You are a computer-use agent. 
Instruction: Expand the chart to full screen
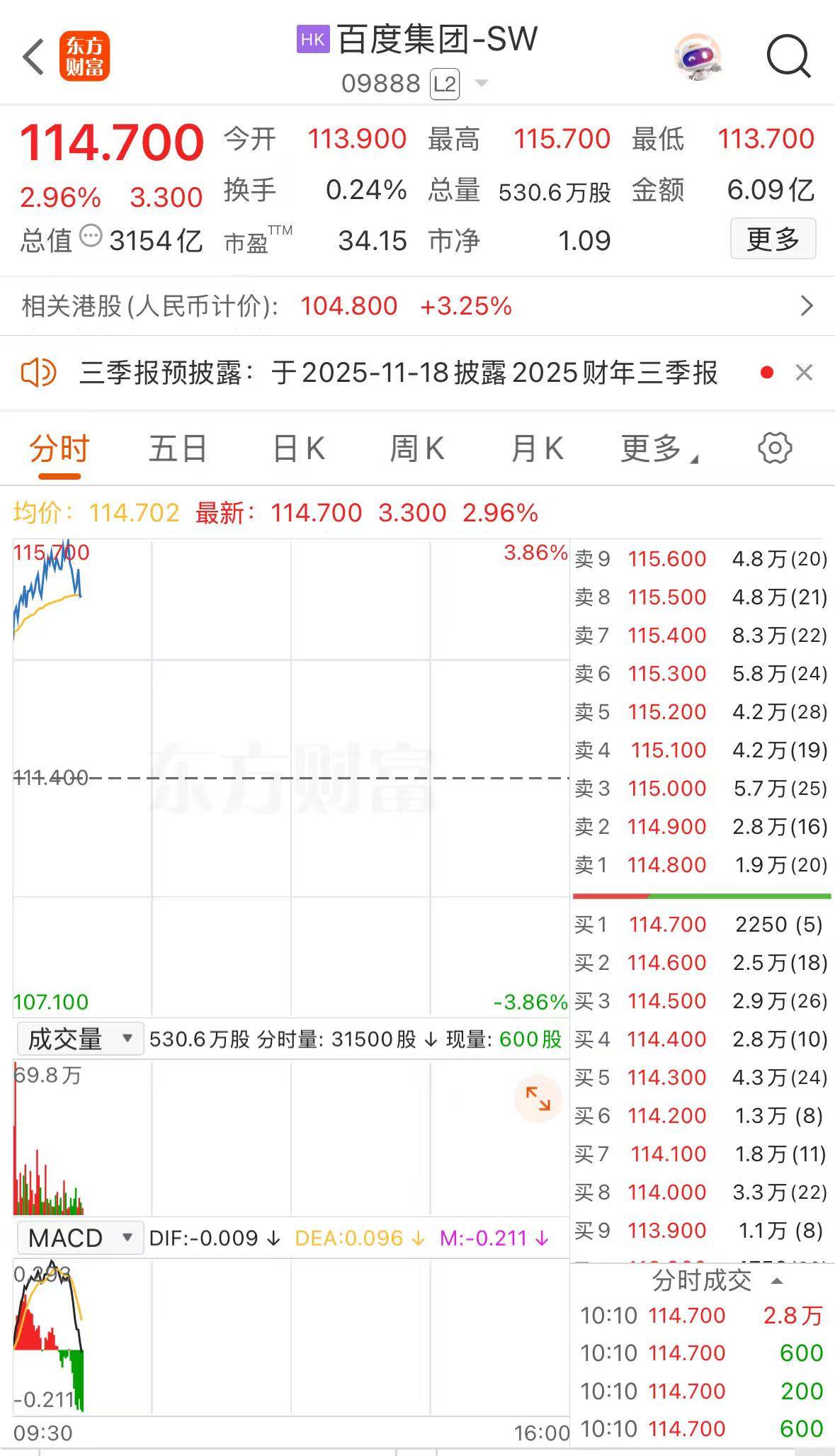(538, 1099)
